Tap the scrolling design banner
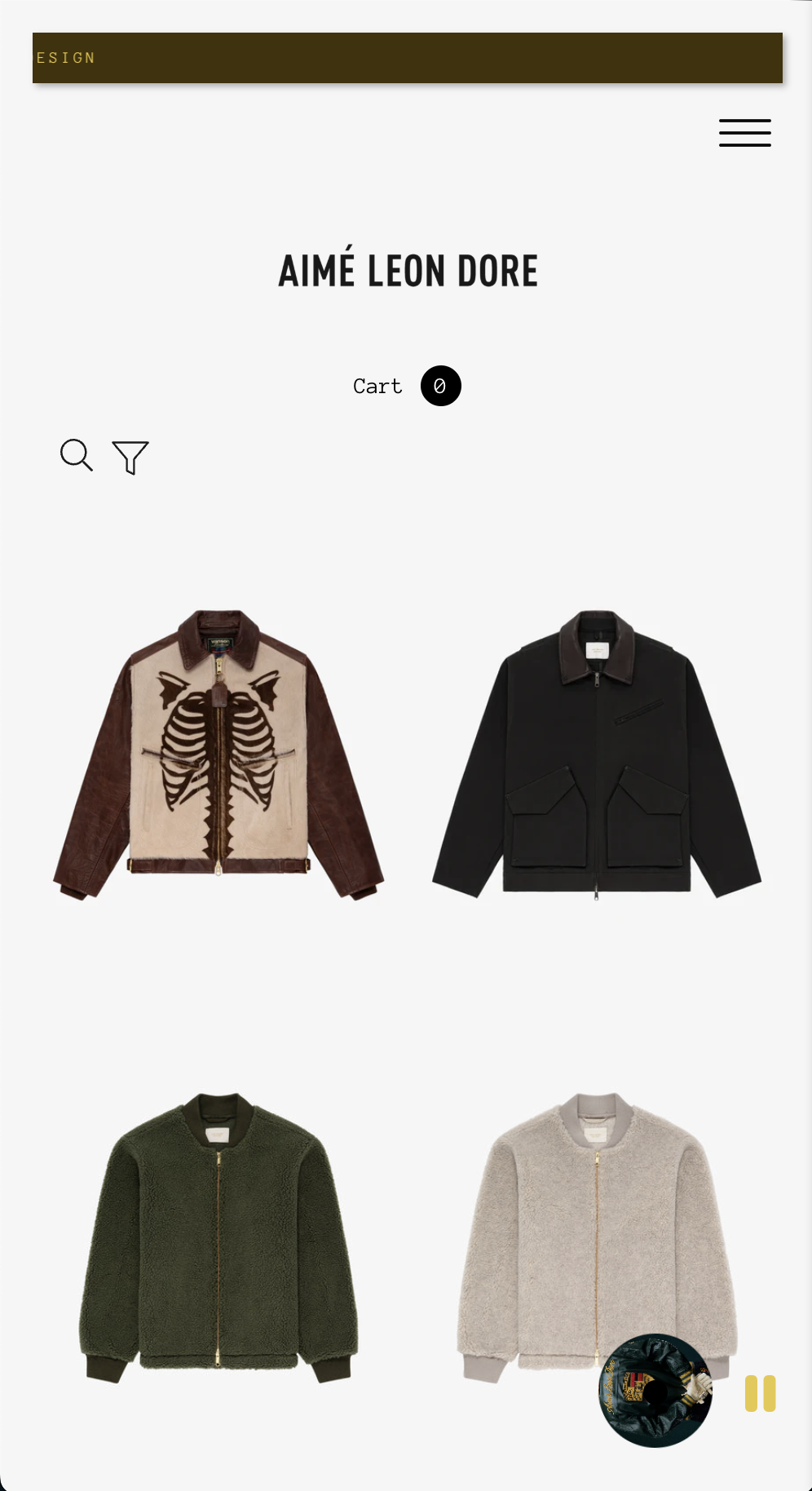Screen dimensions: 812x1491 (407, 58)
